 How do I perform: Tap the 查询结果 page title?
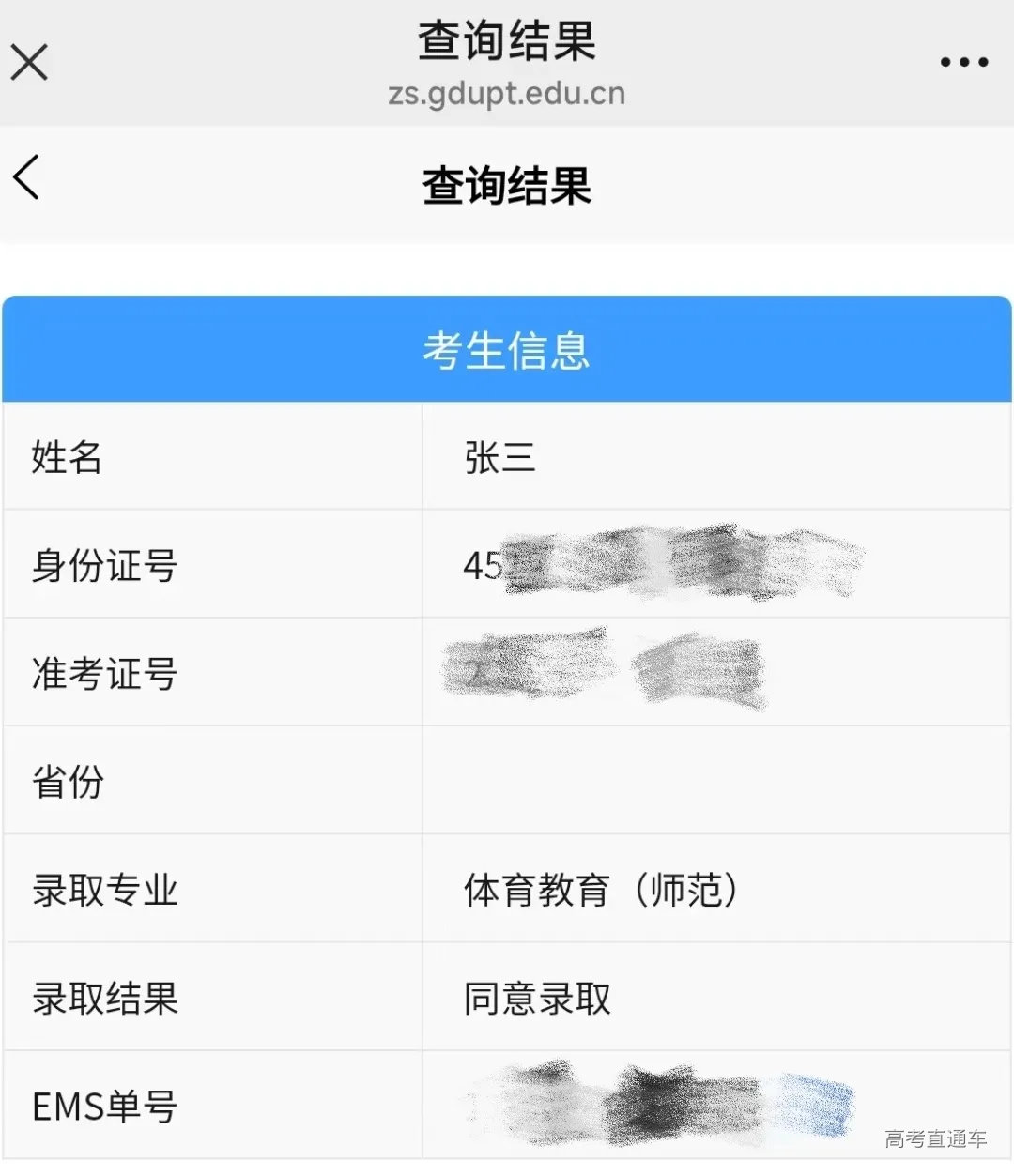[x=507, y=41]
